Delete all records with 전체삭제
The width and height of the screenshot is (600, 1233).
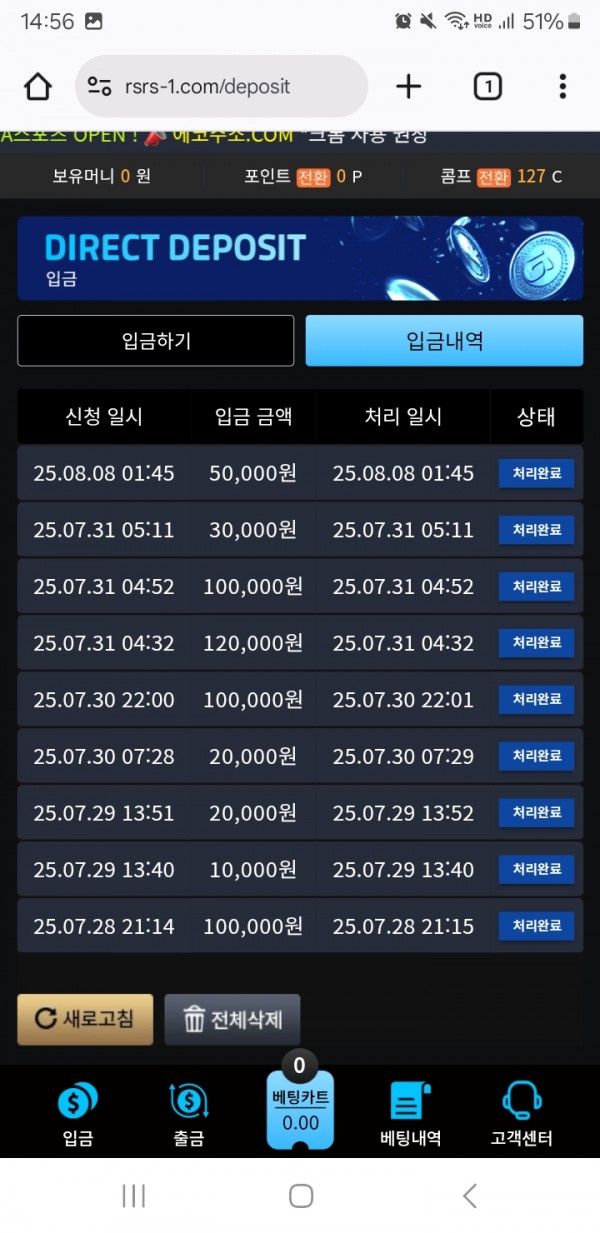(232, 1019)
